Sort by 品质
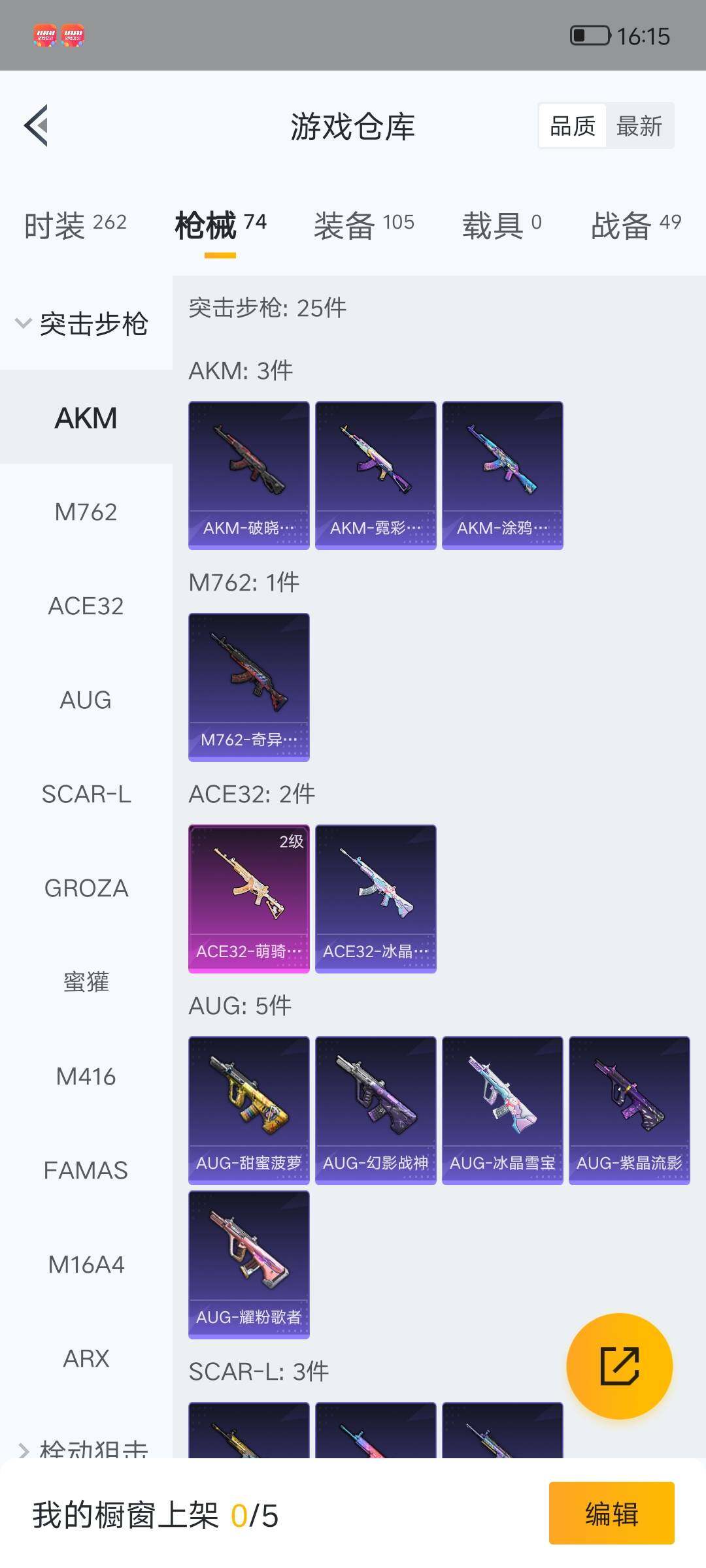The height and width of the screenshot is (1568, 706). [573, 125]
